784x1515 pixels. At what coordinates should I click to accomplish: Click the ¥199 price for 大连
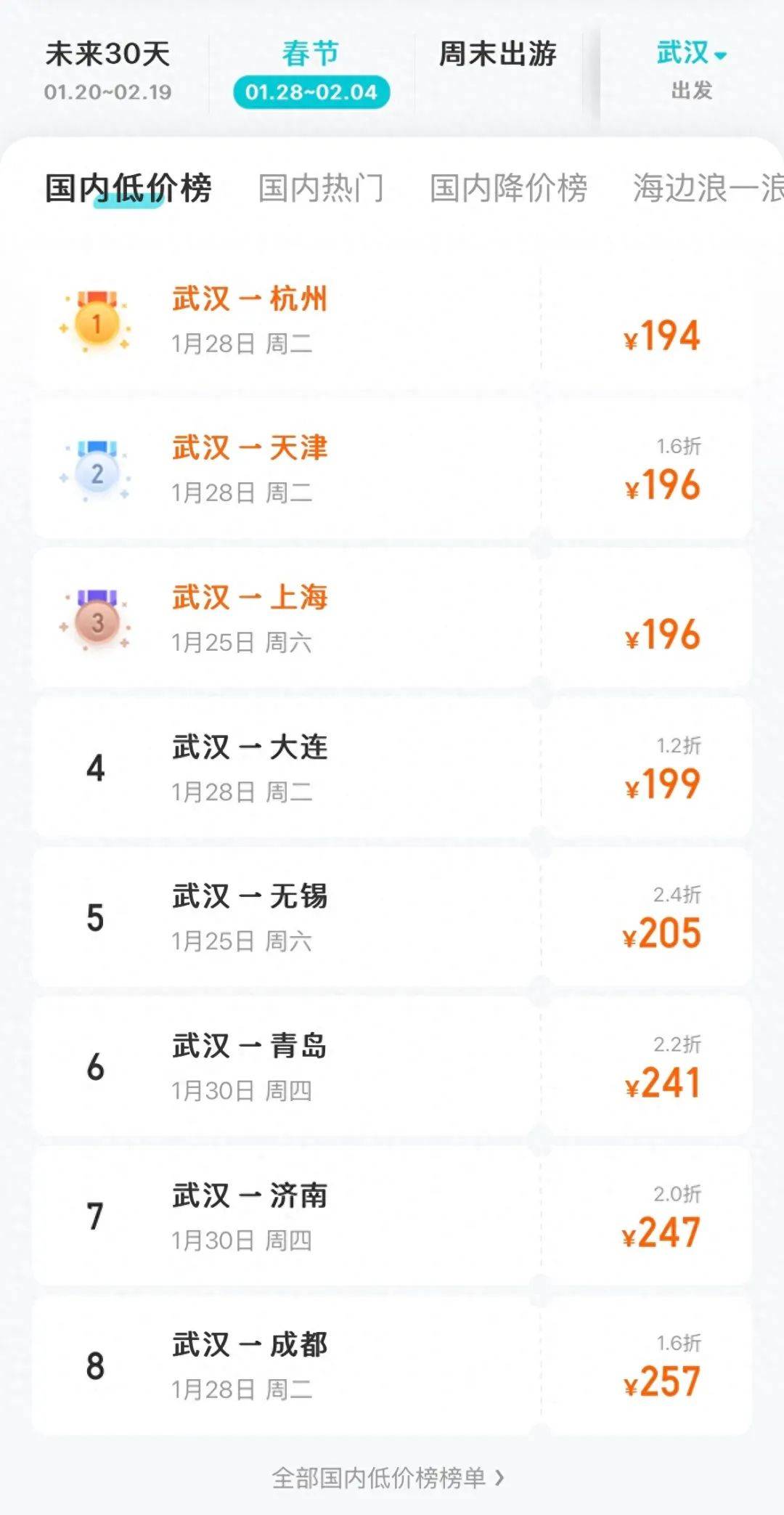663,786
